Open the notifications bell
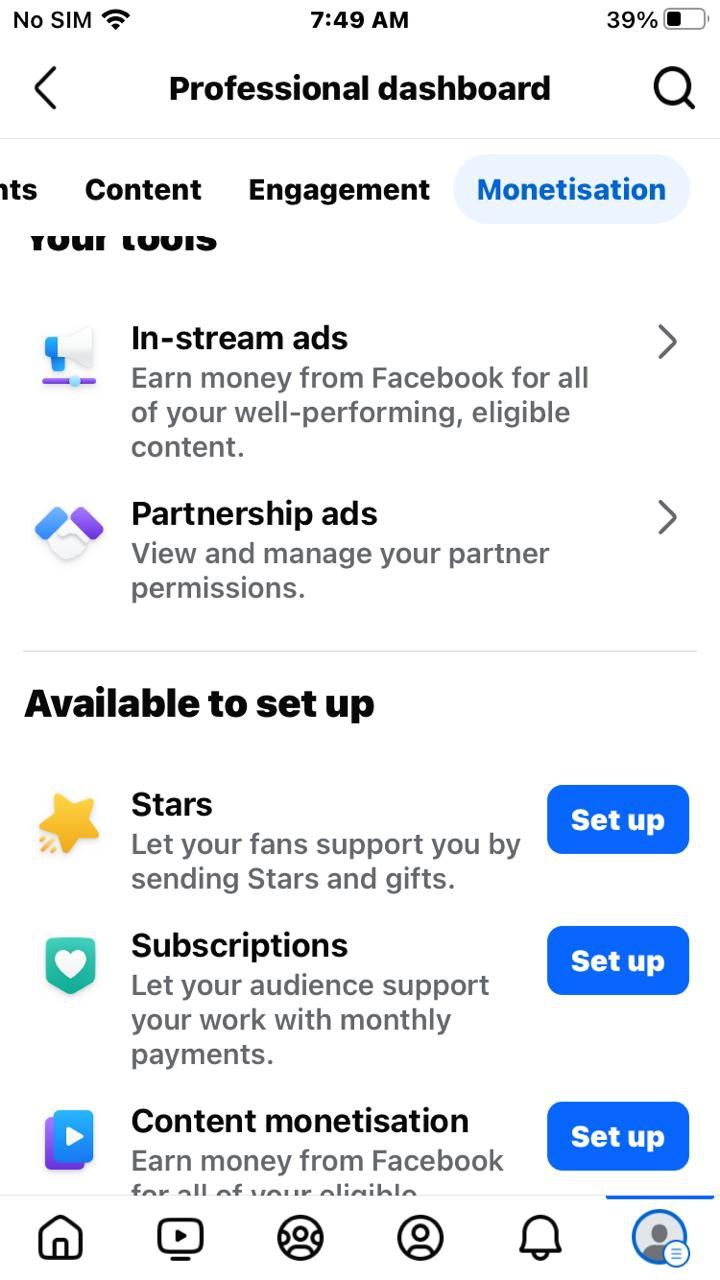 (540, 1238)
